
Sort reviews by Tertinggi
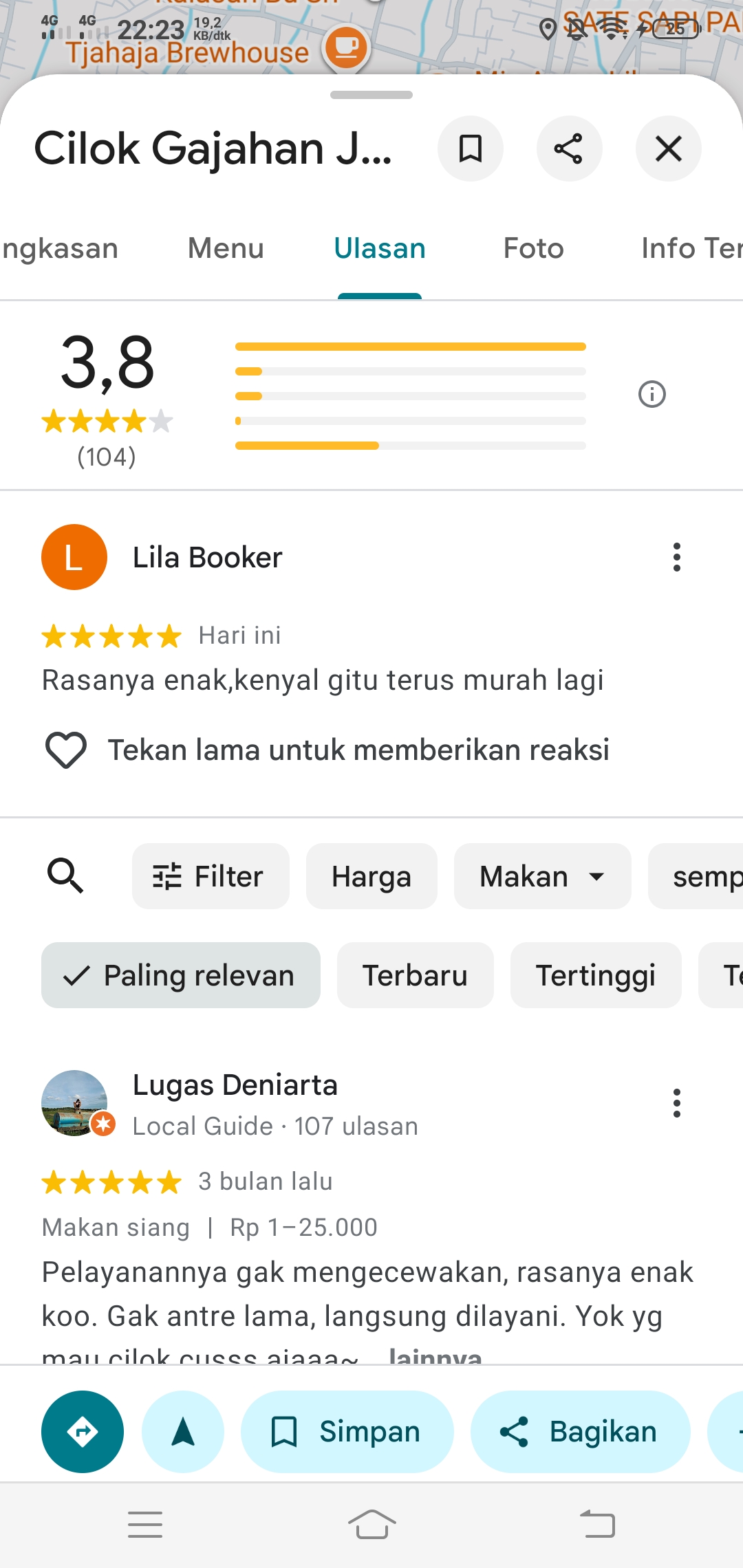coord(596,975)
